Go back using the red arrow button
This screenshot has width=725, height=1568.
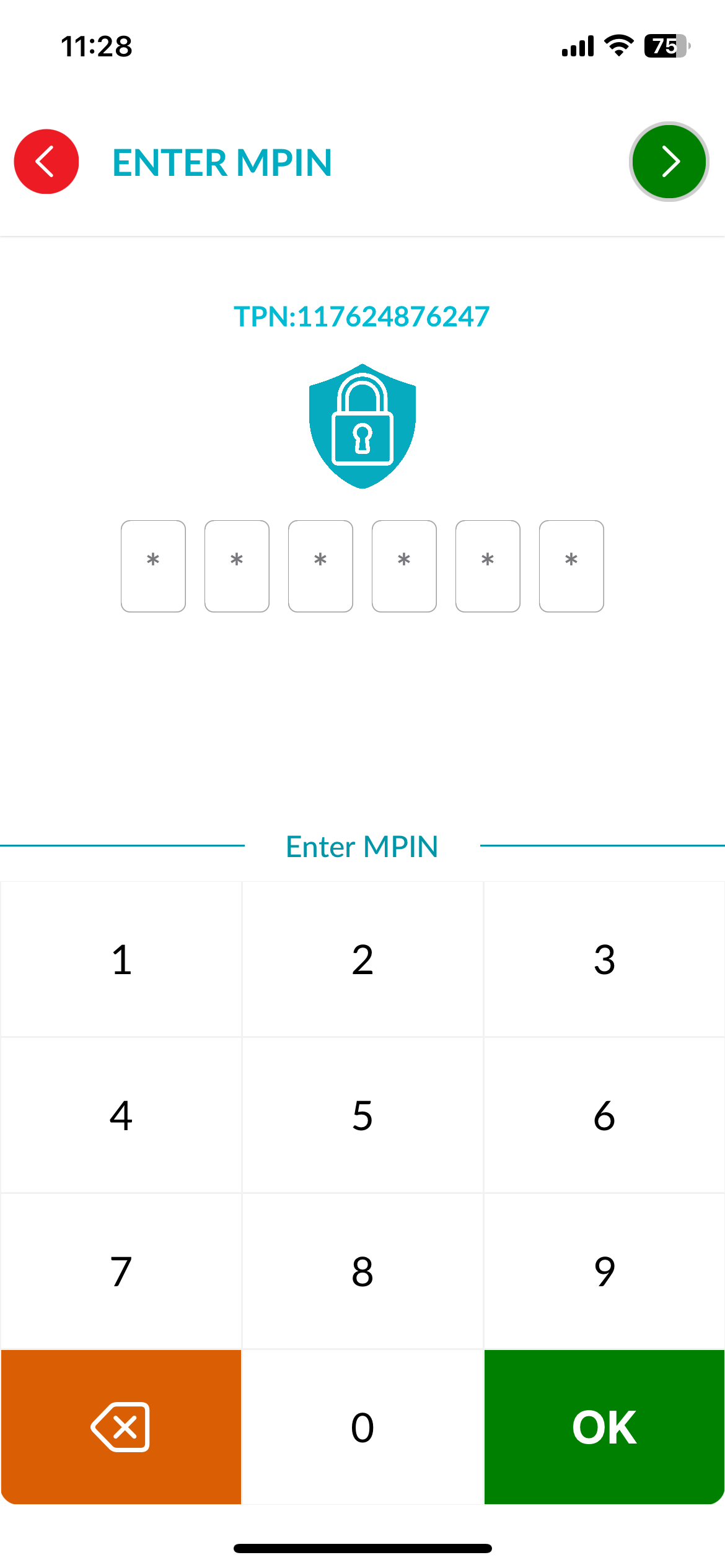[x=46, y=162]
